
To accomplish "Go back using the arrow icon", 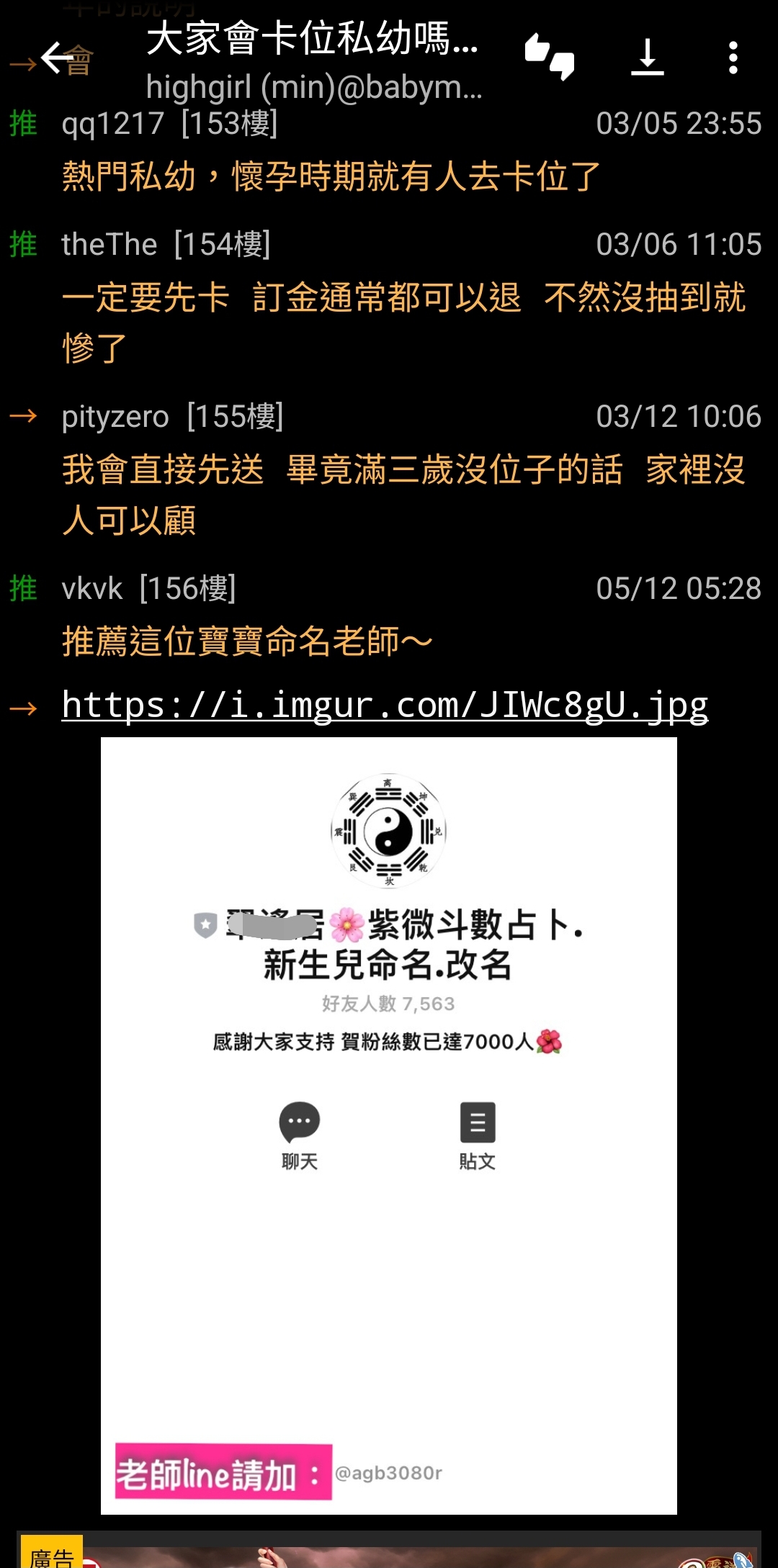I will coord(58,58).
